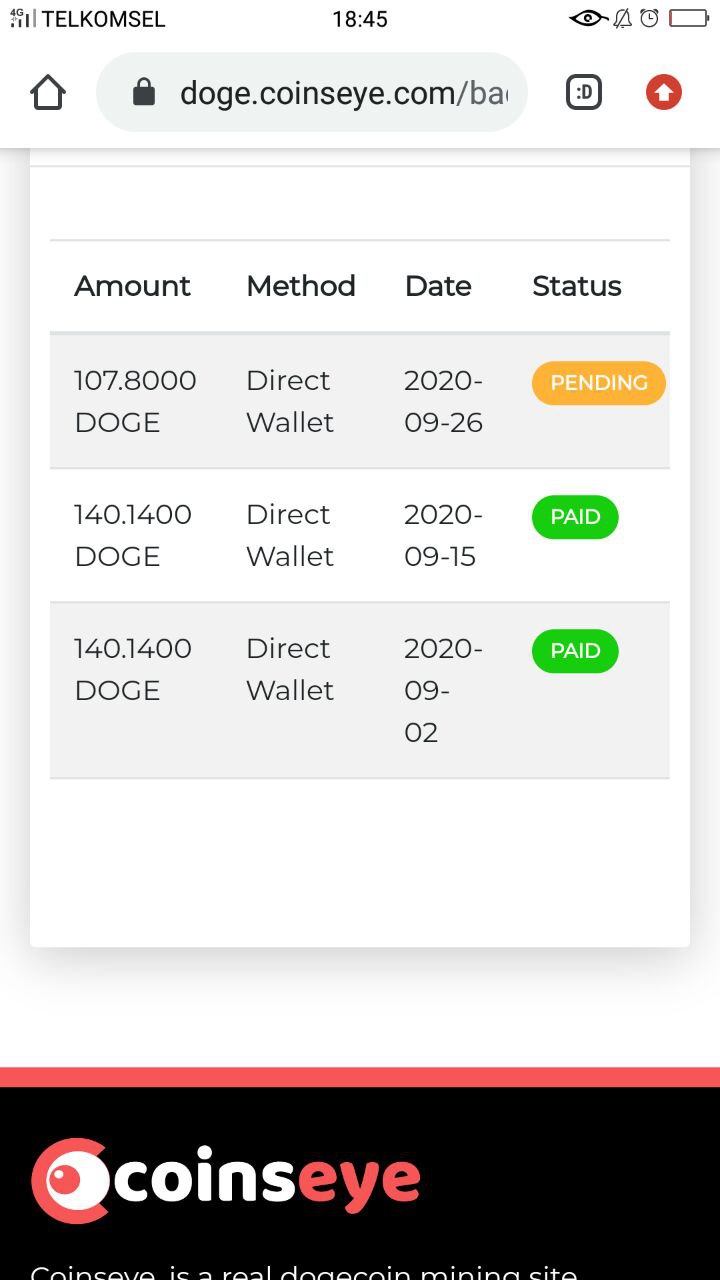The width and height of the screenshot is (720, 1280).
Task: Tap the doge.coinseye.com address bar
Action: (x=311, y=93)
